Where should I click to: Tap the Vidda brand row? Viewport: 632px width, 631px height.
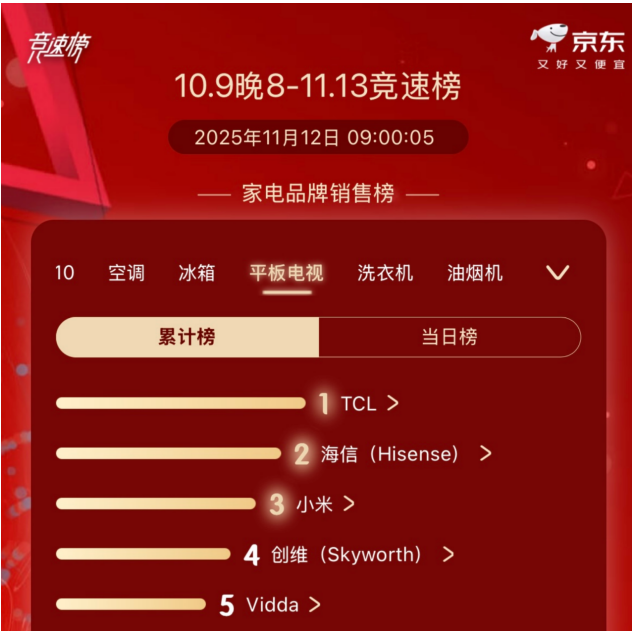click(x=282, y=604)
